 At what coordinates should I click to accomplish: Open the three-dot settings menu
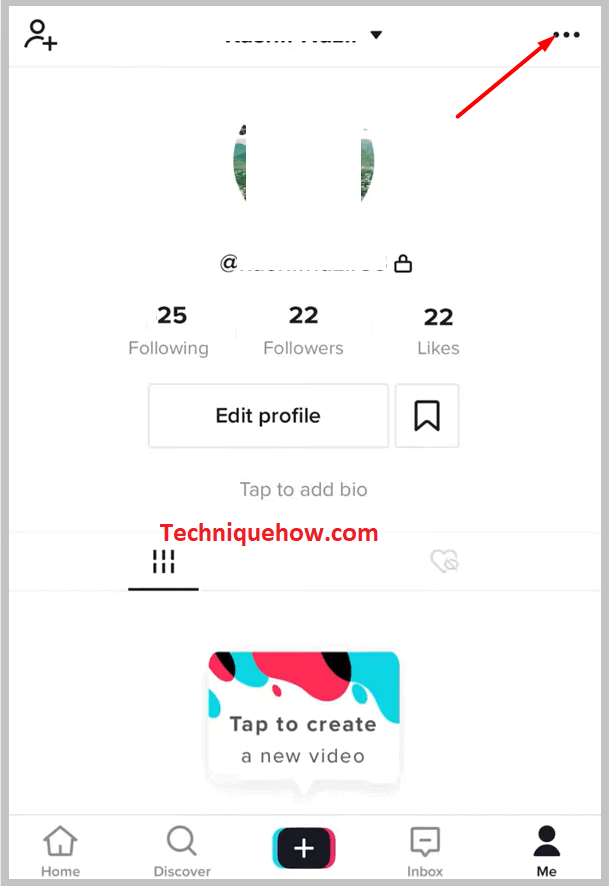point(566,35)
